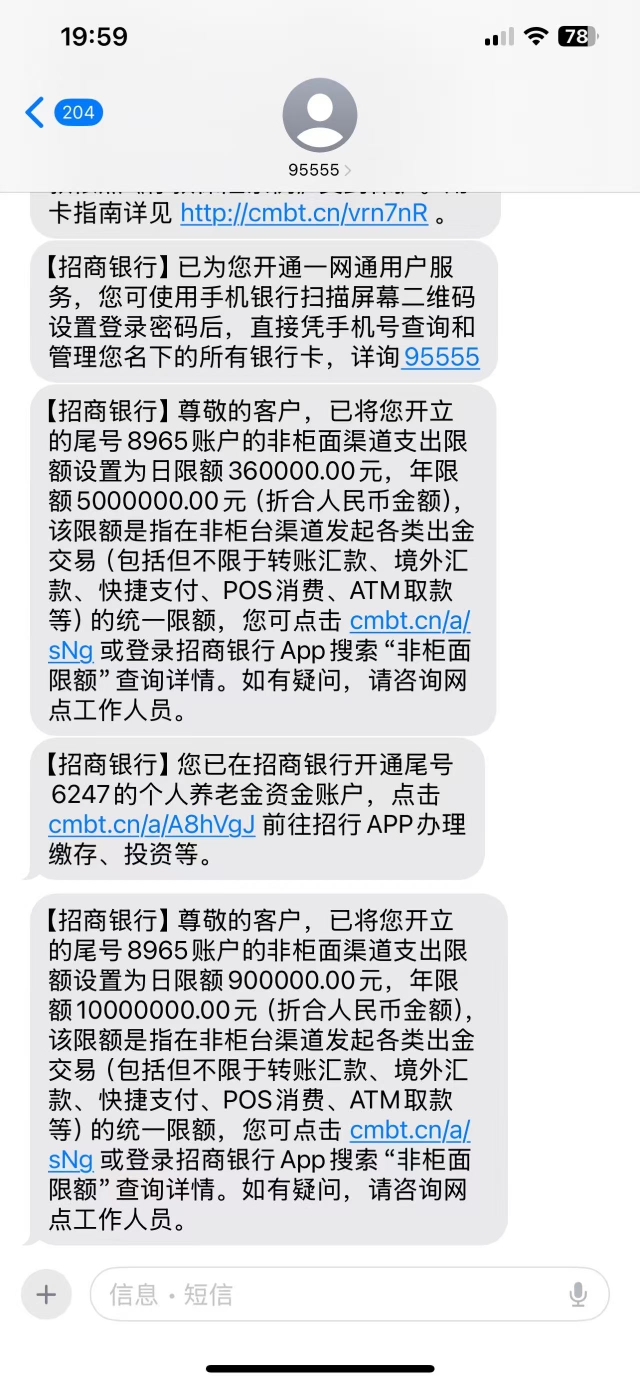
Task: Call the underlined 95555 number
Action: coord(441,357)
